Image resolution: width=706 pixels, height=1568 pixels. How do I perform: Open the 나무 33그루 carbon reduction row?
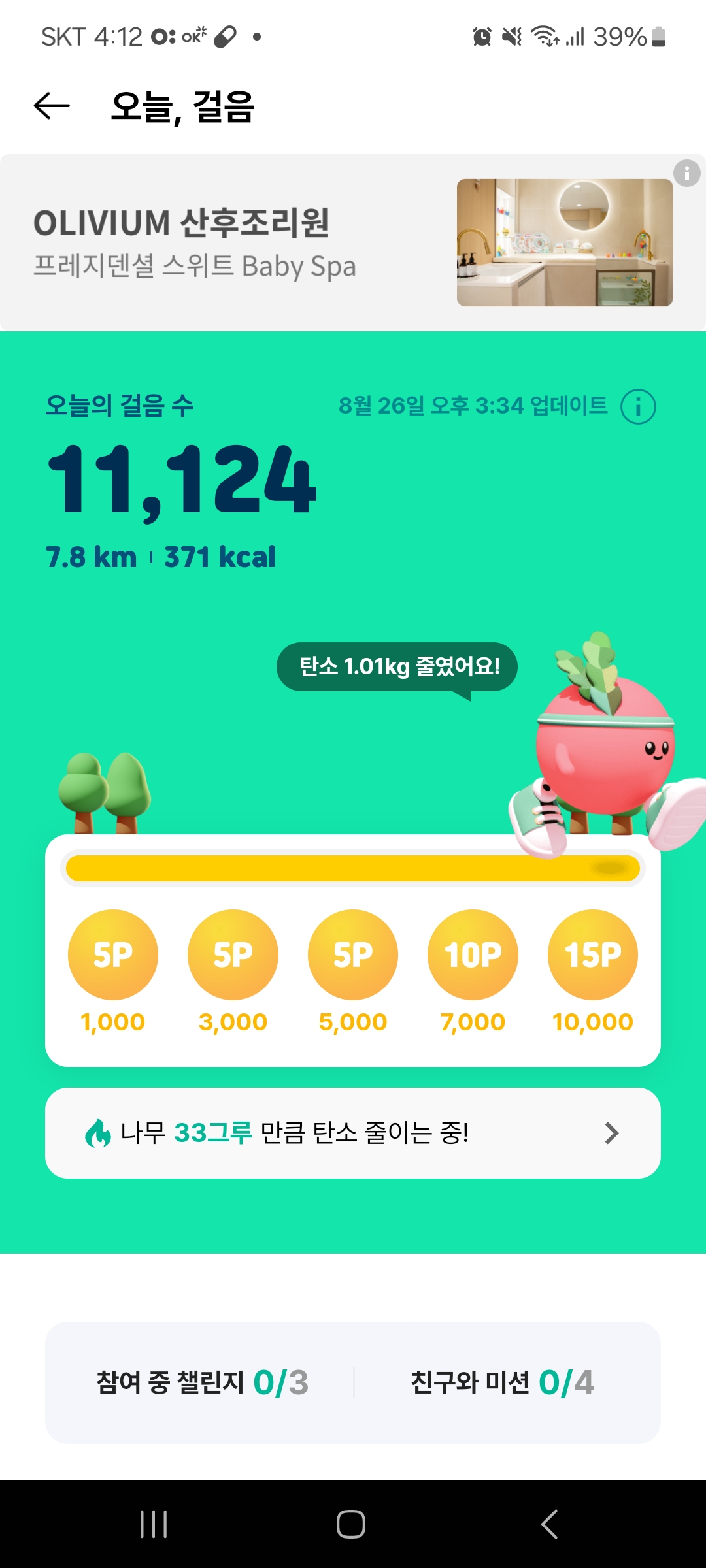(x=353, y=1133)
